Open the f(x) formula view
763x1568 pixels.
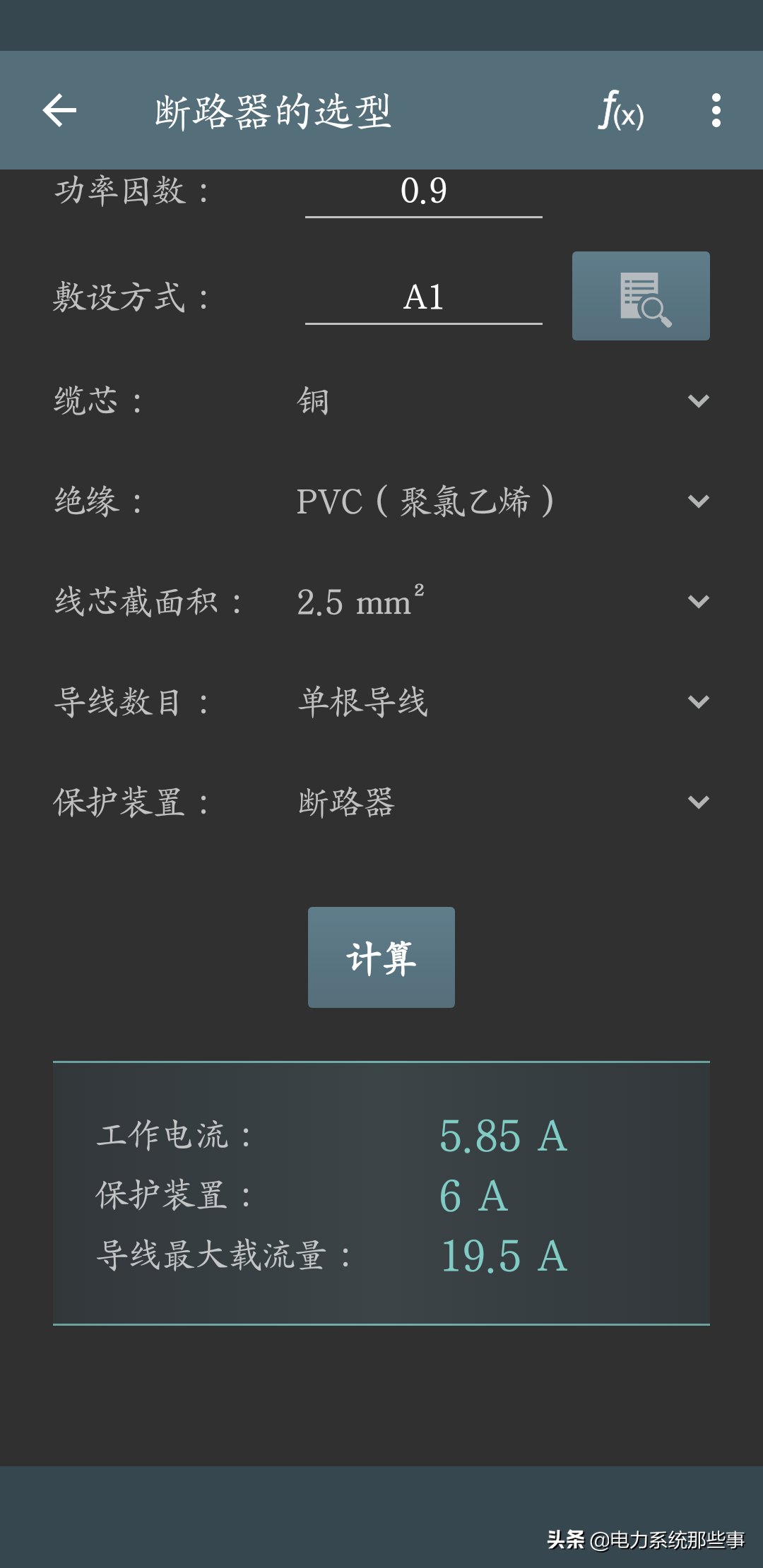(x=621, y=110)
